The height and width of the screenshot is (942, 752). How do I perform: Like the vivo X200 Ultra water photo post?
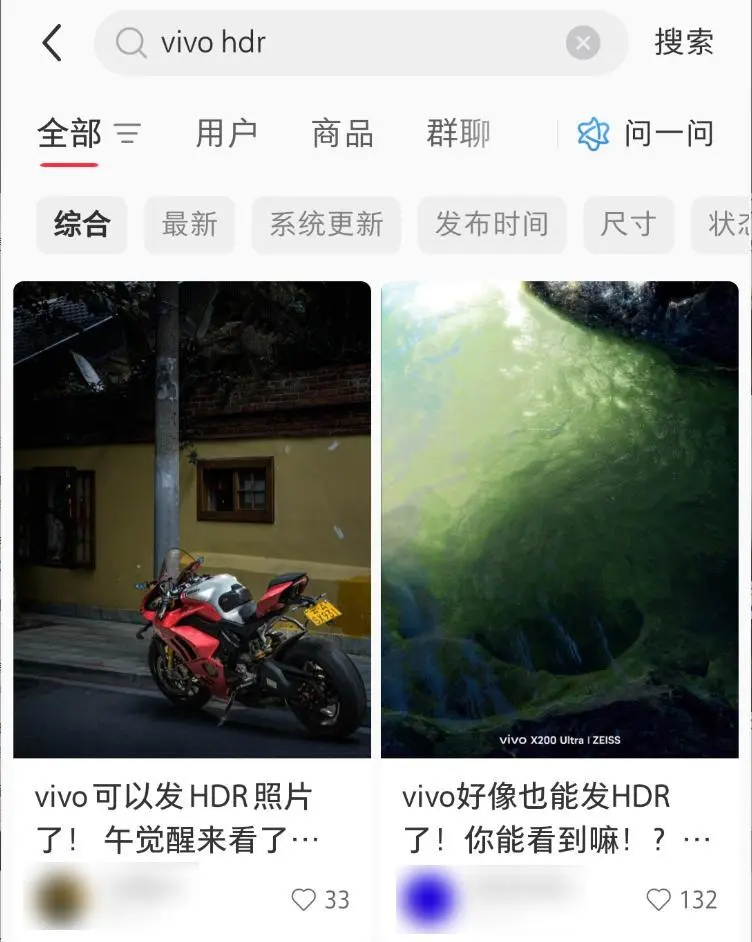[660, 900]
